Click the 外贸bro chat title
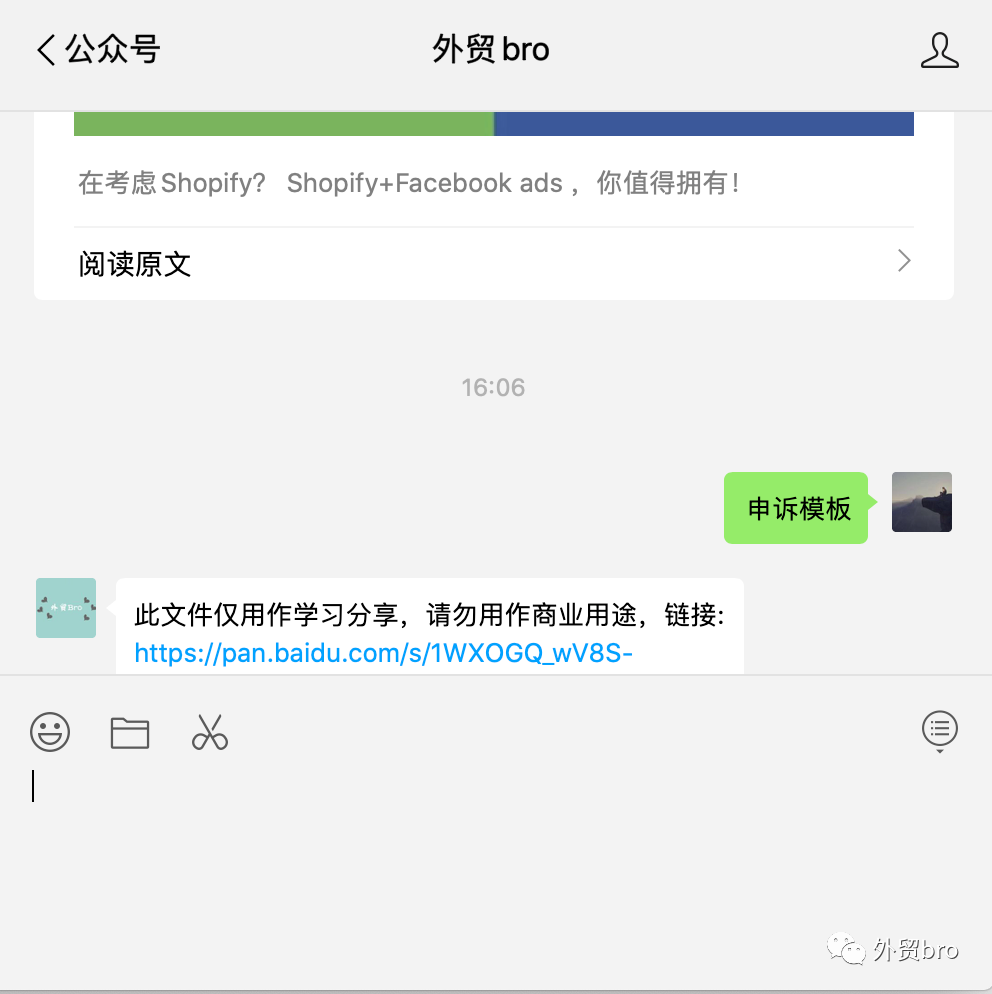 point(490,48)
